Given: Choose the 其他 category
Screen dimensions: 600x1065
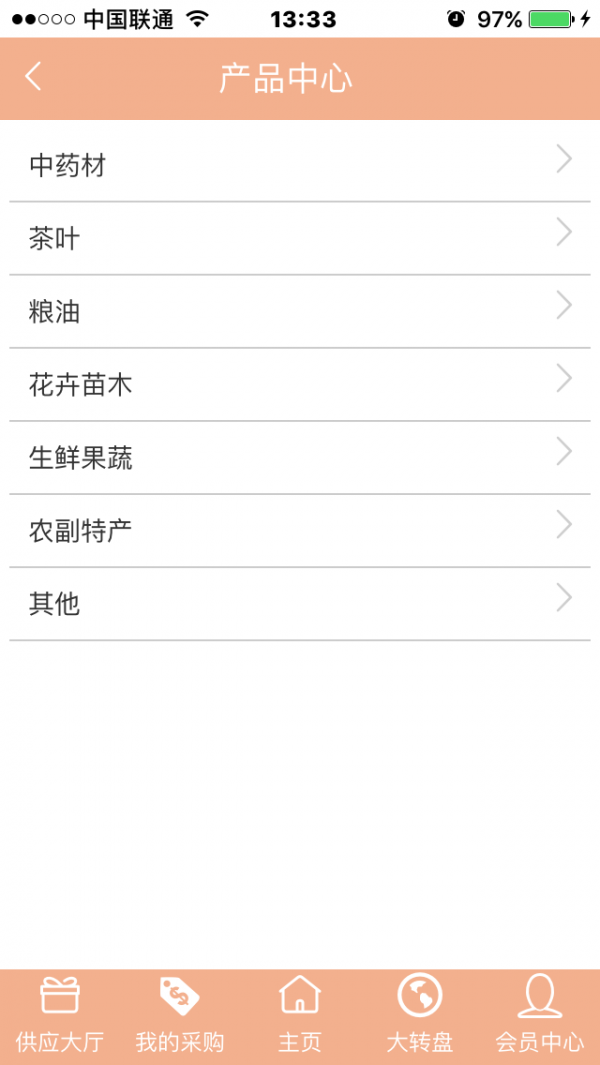Looking at the screenshot, I should (300, 604).
